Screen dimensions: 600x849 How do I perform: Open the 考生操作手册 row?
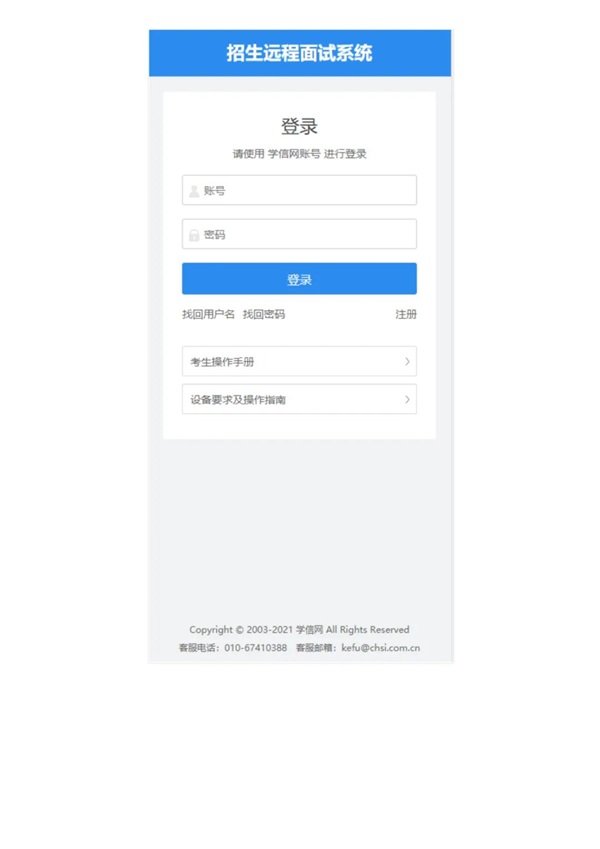(x=299, y=361)
